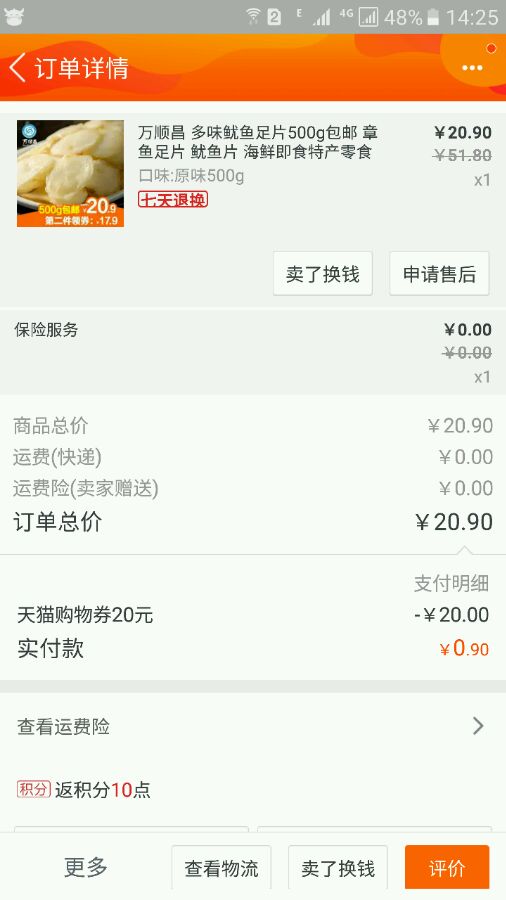Tap 申请售后 to request after-sales
Screen dimensions: 506x900
point(439,274)
